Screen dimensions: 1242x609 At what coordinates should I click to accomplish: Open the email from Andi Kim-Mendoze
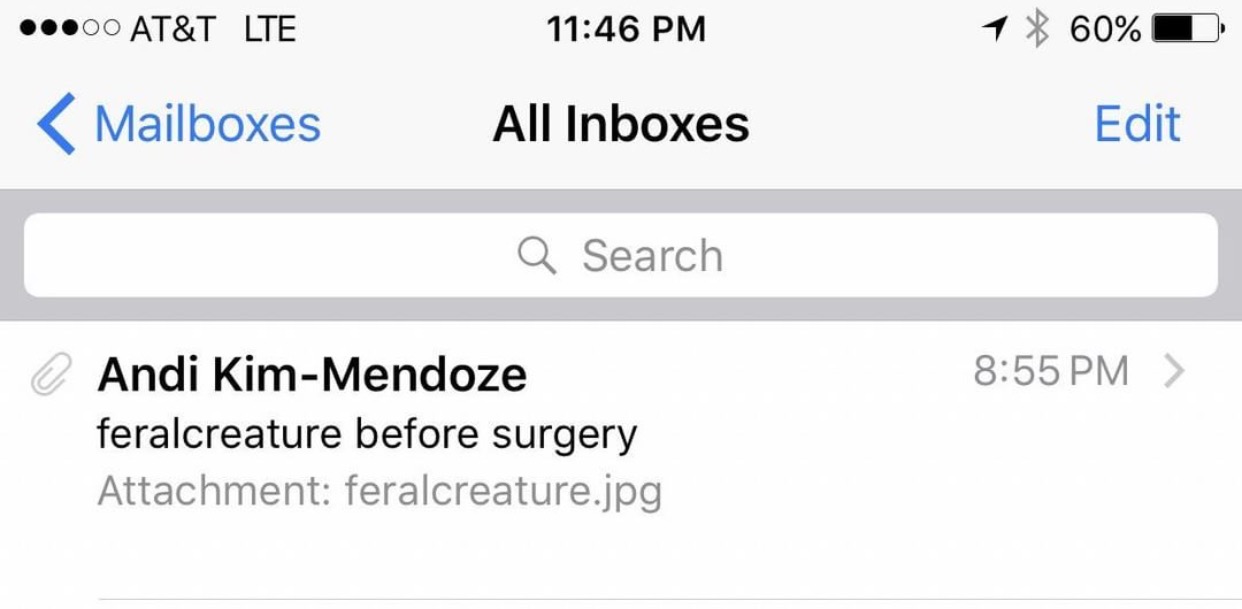pos(621,461)
